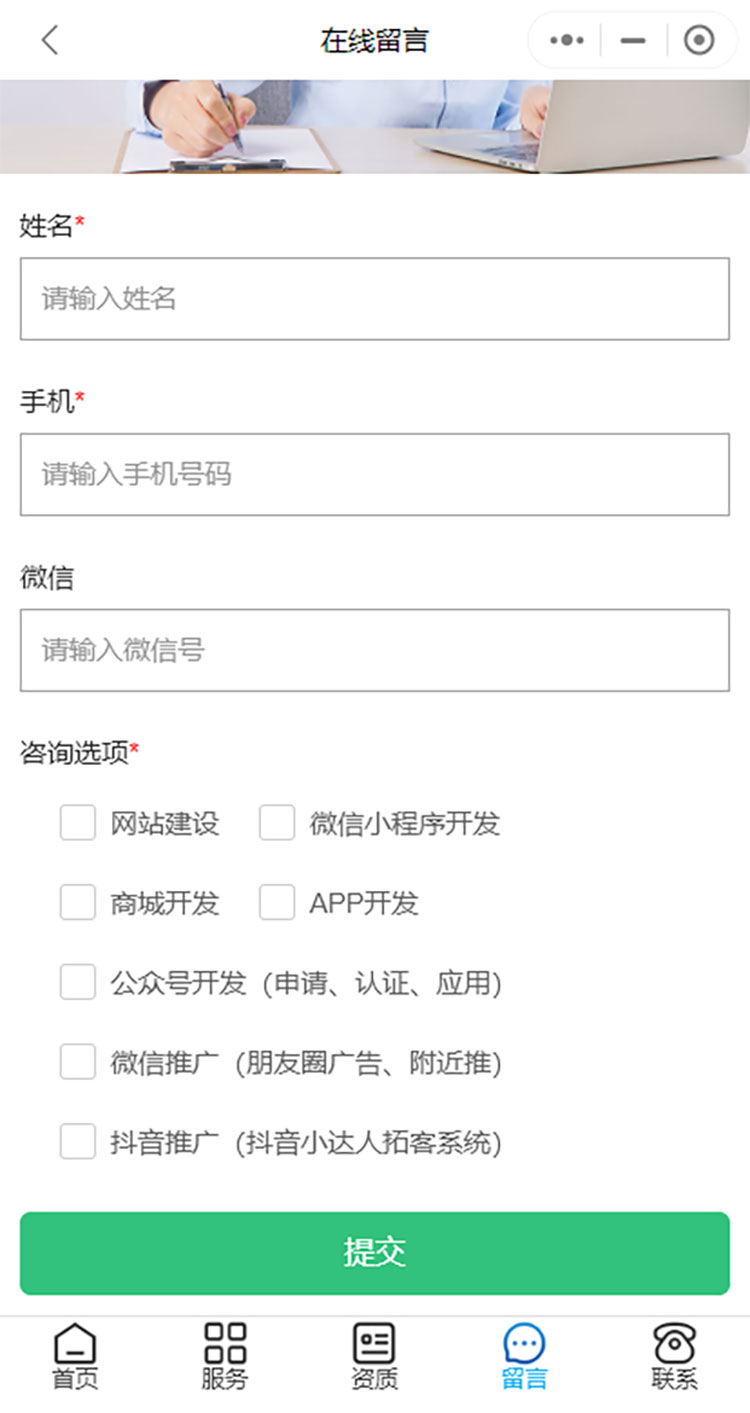
Task: Select the 微信 WeChat ID field
Action: pyautogui.click(x=375, y=650)
